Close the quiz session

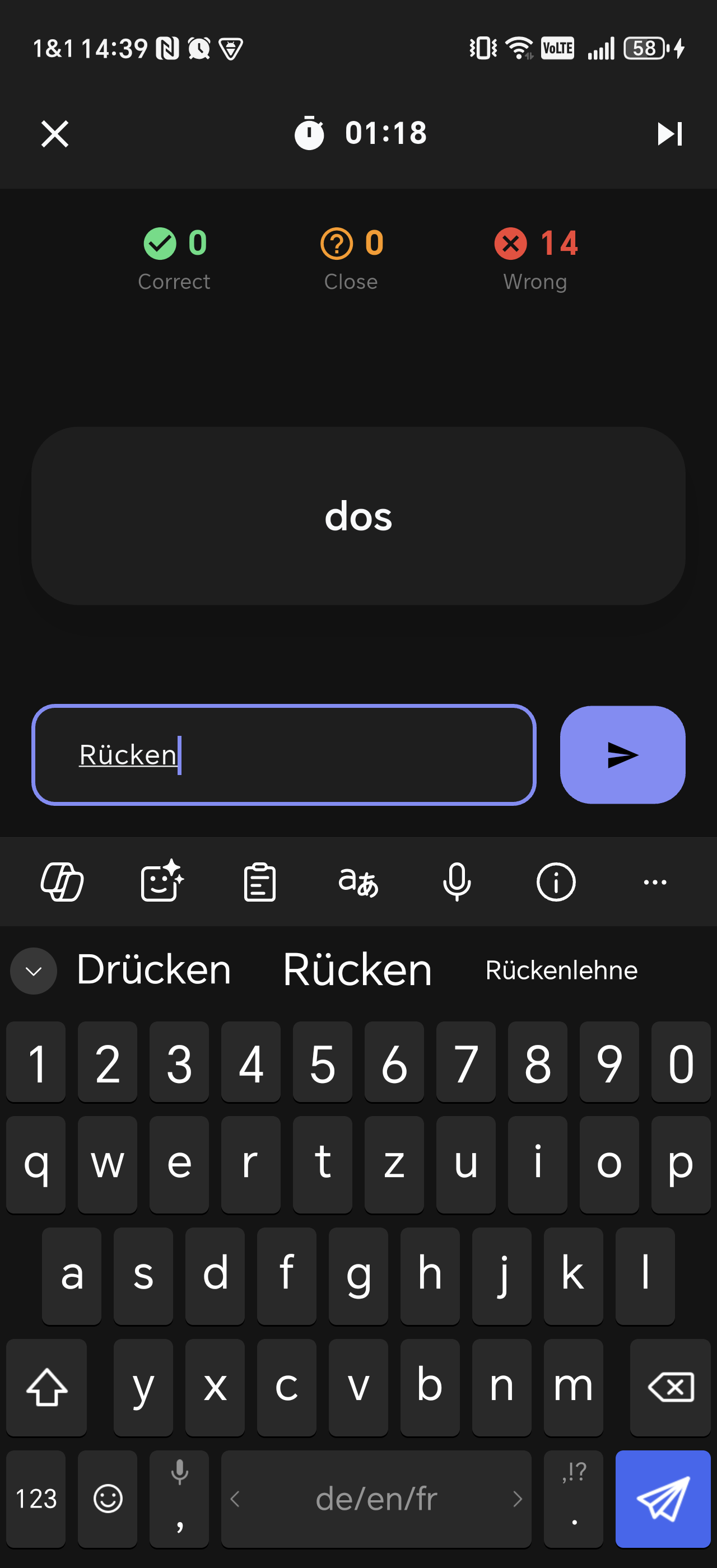point(55,133)
